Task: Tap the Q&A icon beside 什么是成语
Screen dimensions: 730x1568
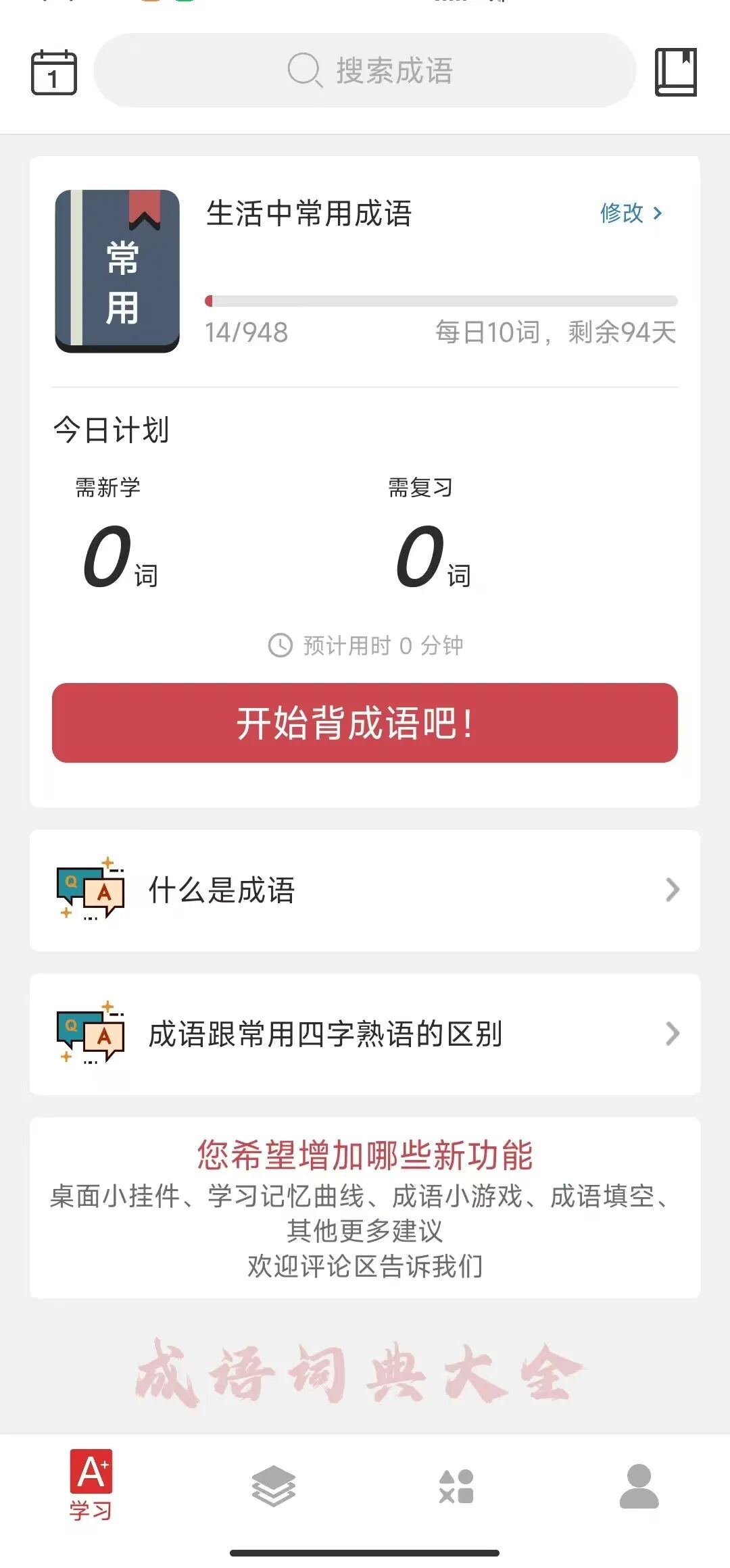Action: point(91,890)
